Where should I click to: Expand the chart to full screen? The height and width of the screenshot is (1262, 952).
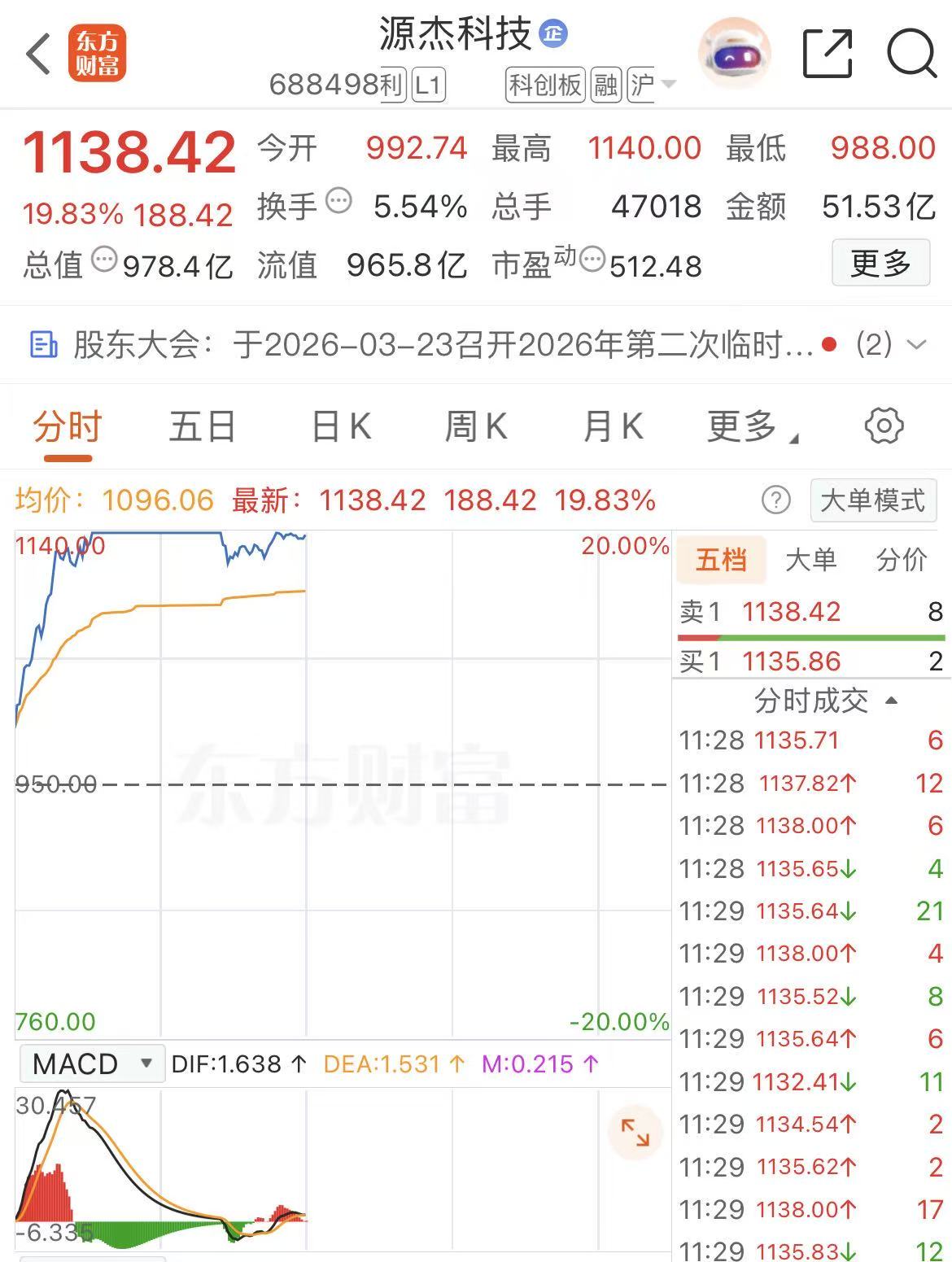click(x=635, y=1132)
